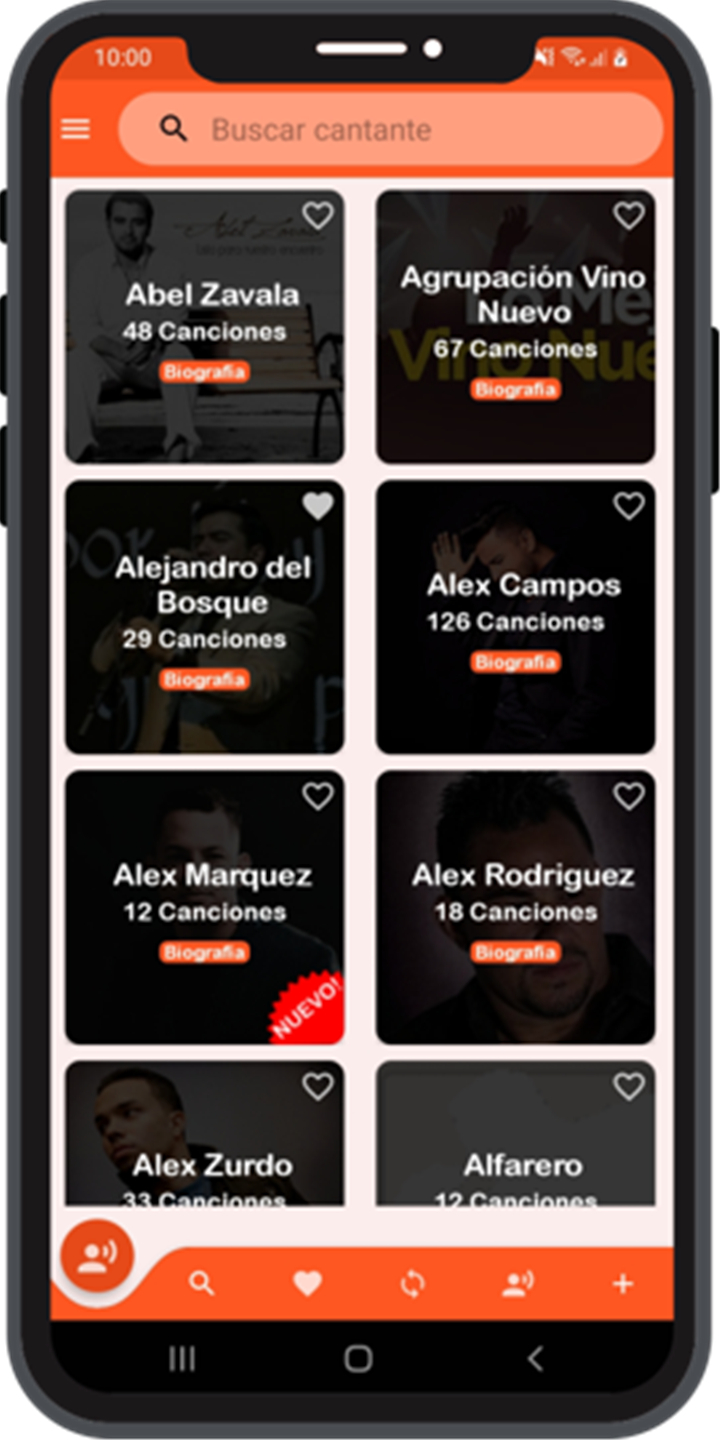Favorite Alex Rodriguez with the heart
This screenshot has width=720, height=1440.
click(x=629, y=796)
